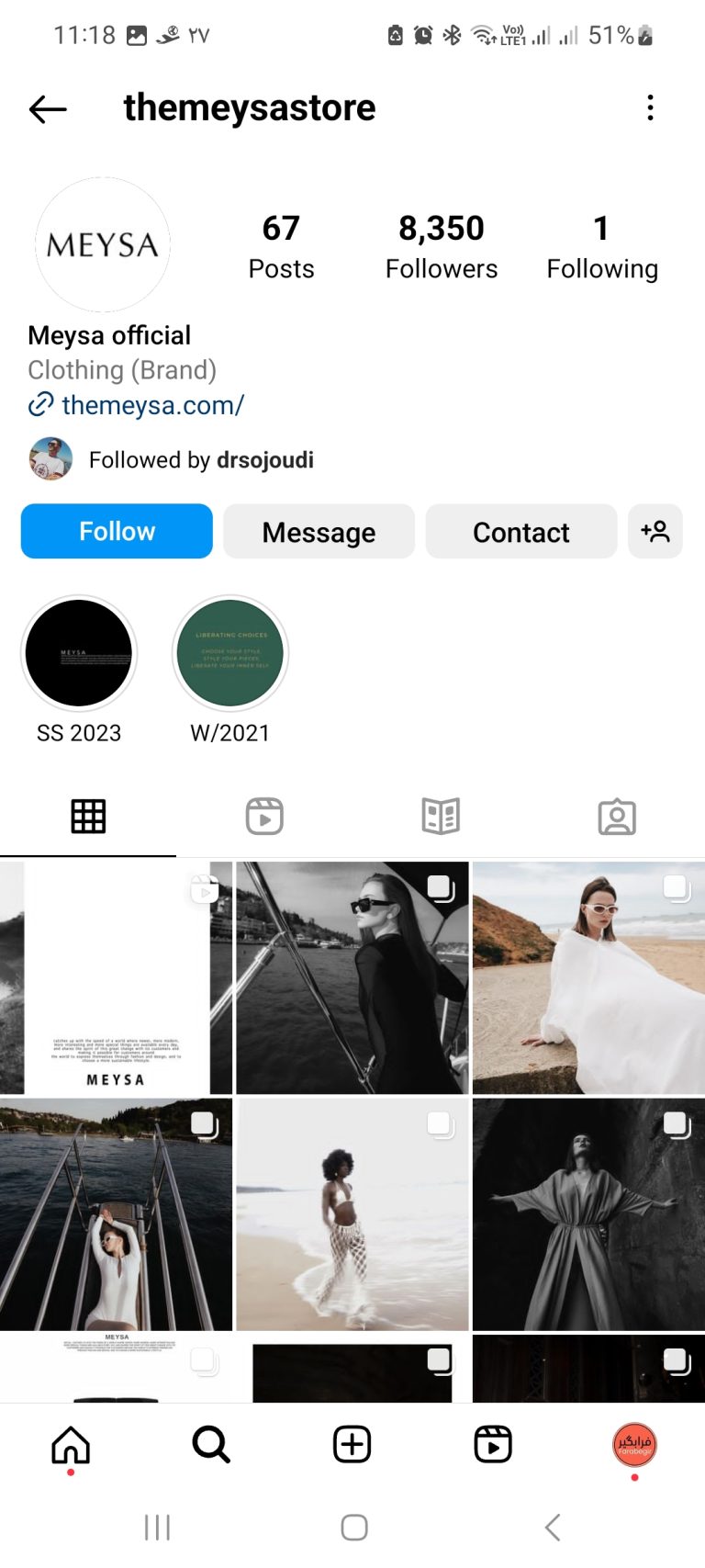Open my own profile tab

(x=634, y=1445)
